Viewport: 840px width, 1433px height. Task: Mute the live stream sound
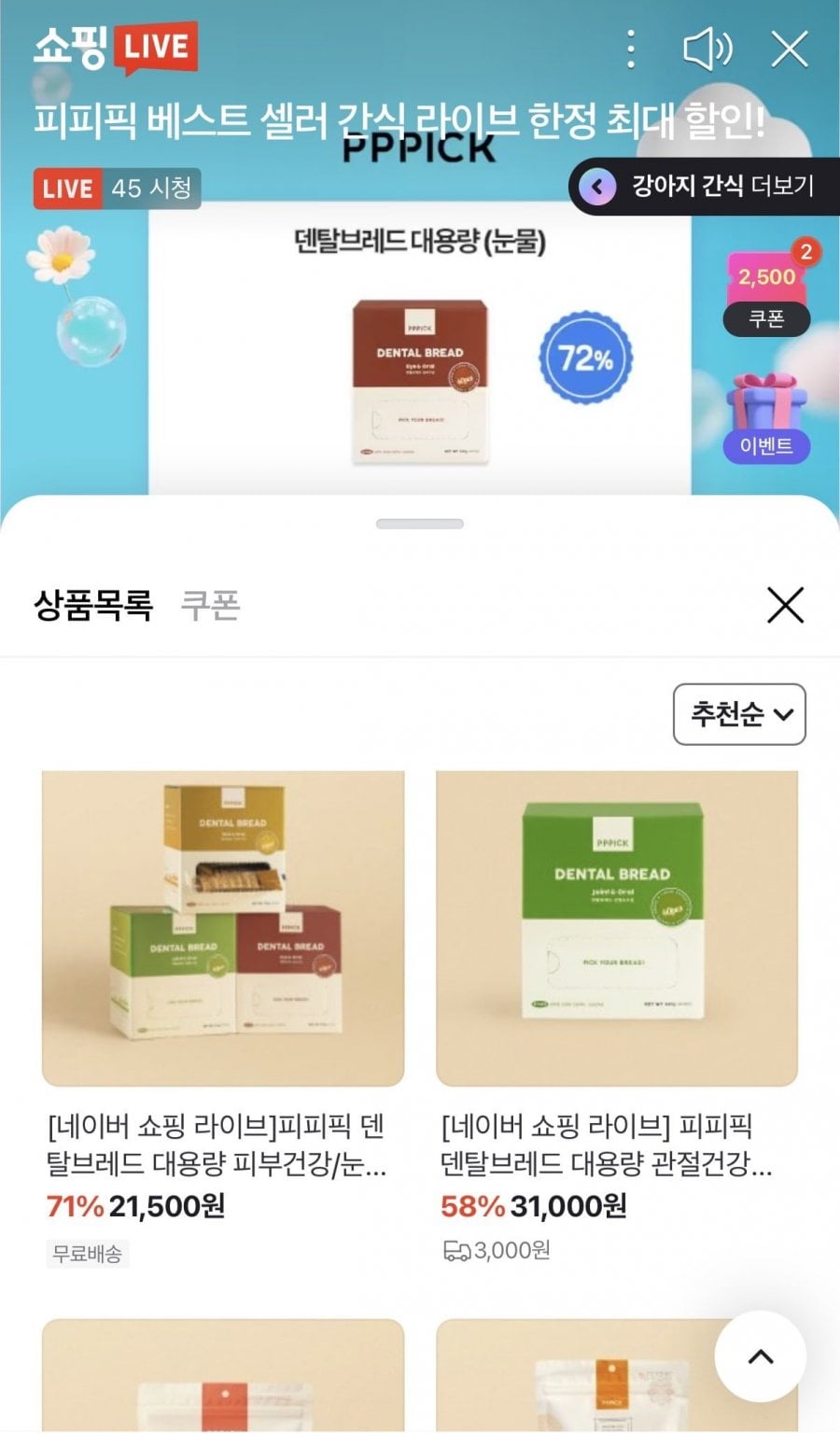tap(707, 49)
